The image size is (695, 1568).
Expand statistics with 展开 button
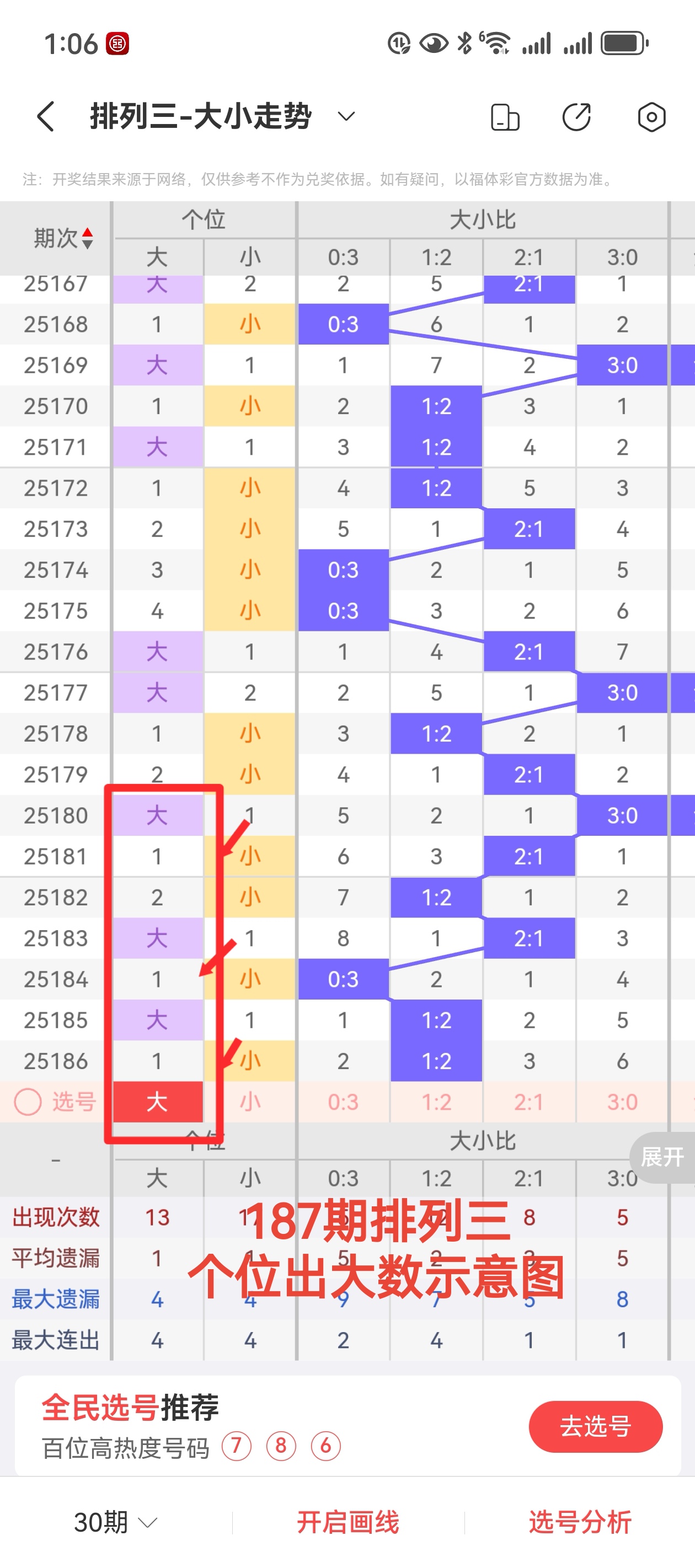tap(662, 1157)
